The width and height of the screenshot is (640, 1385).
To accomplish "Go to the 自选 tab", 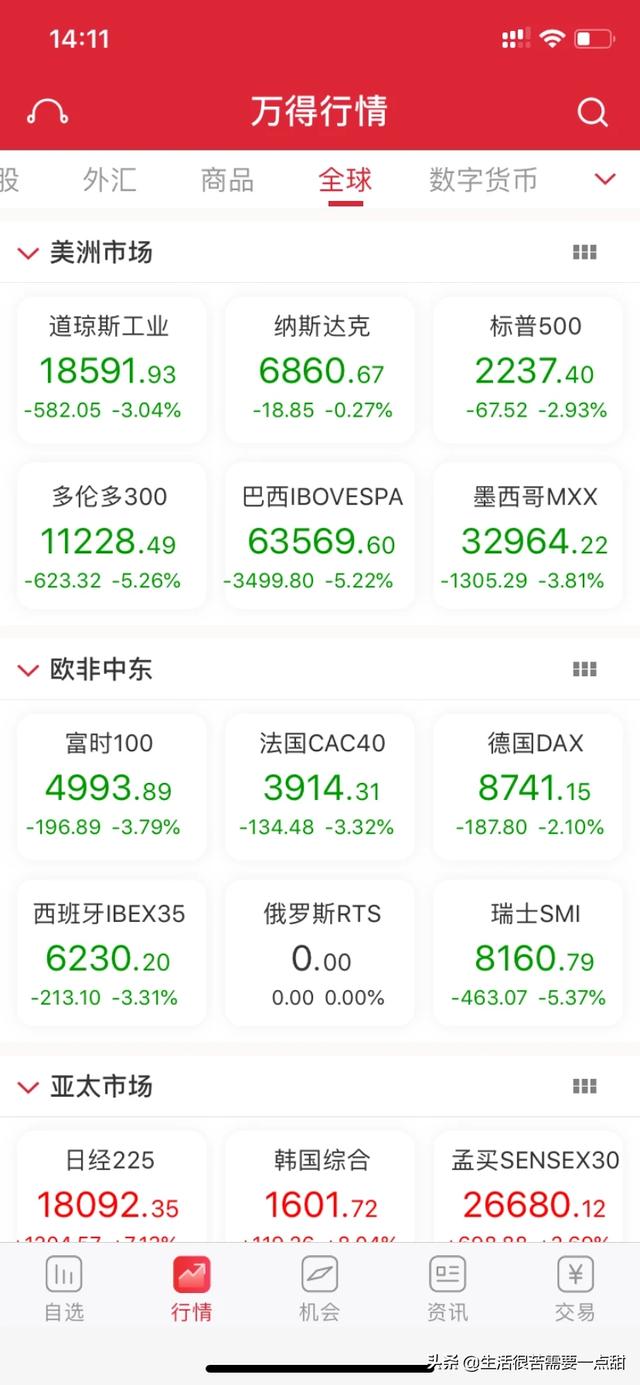I will coord(64,1289).
